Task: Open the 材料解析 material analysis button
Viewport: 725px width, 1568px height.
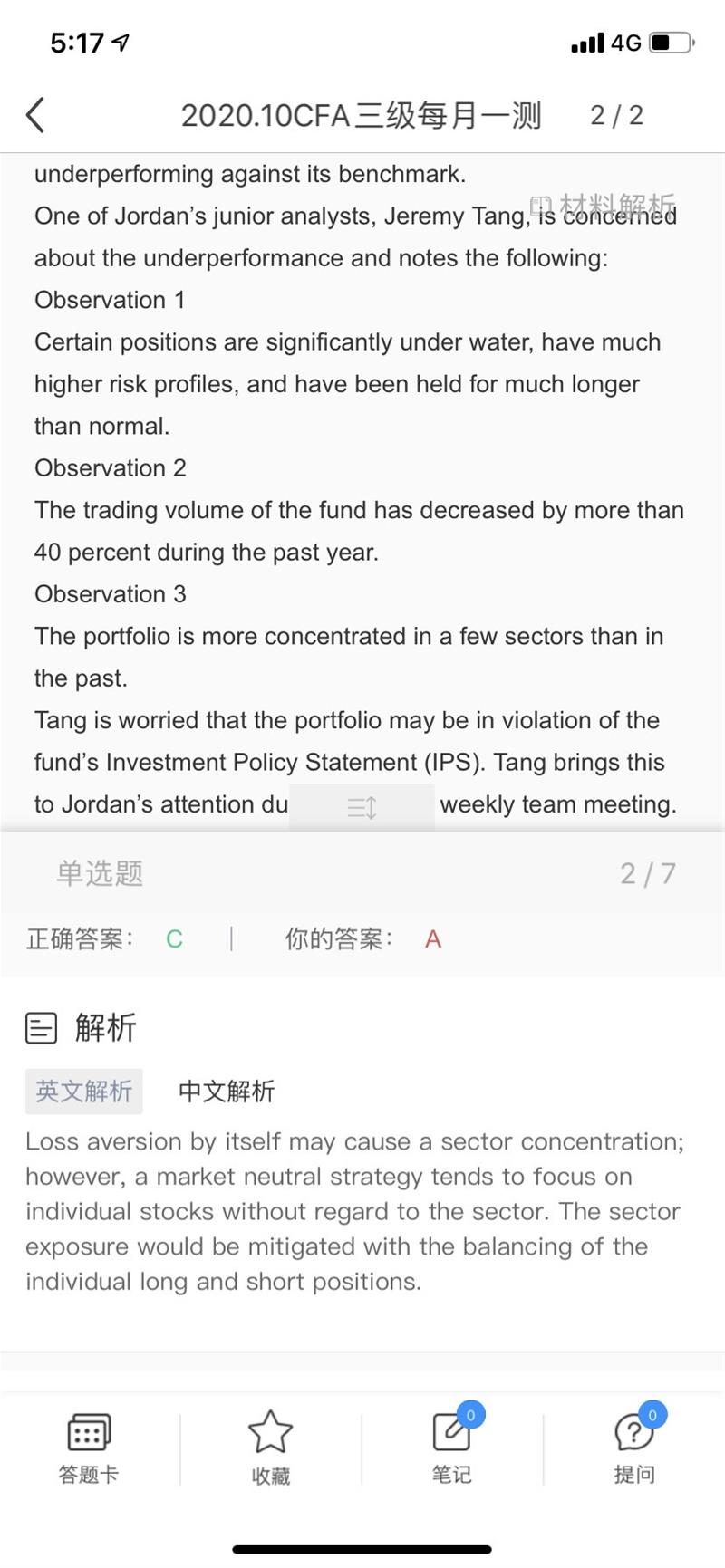Action: [604, 207]
